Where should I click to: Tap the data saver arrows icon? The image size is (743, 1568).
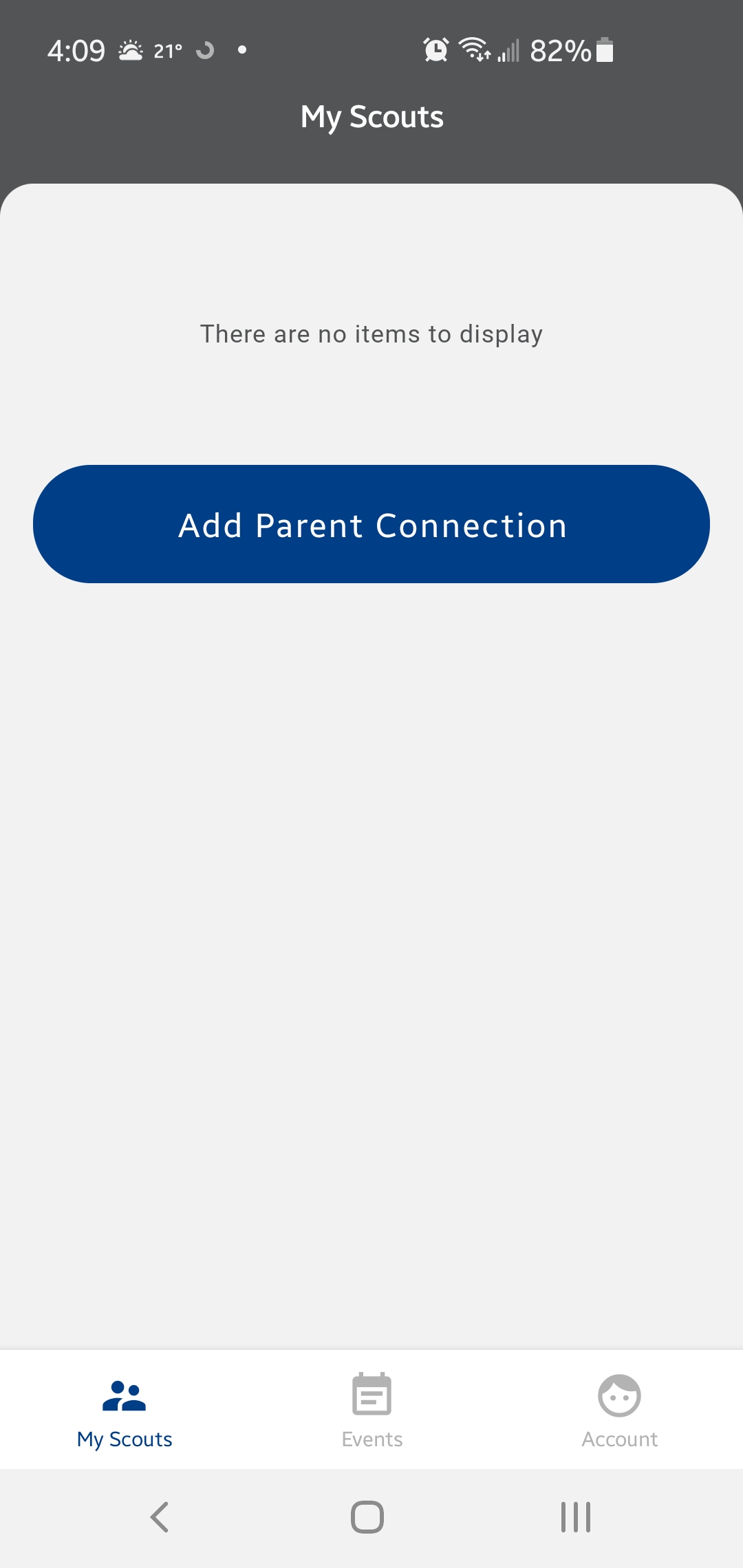pyautogui.click(x=484, y=55)
